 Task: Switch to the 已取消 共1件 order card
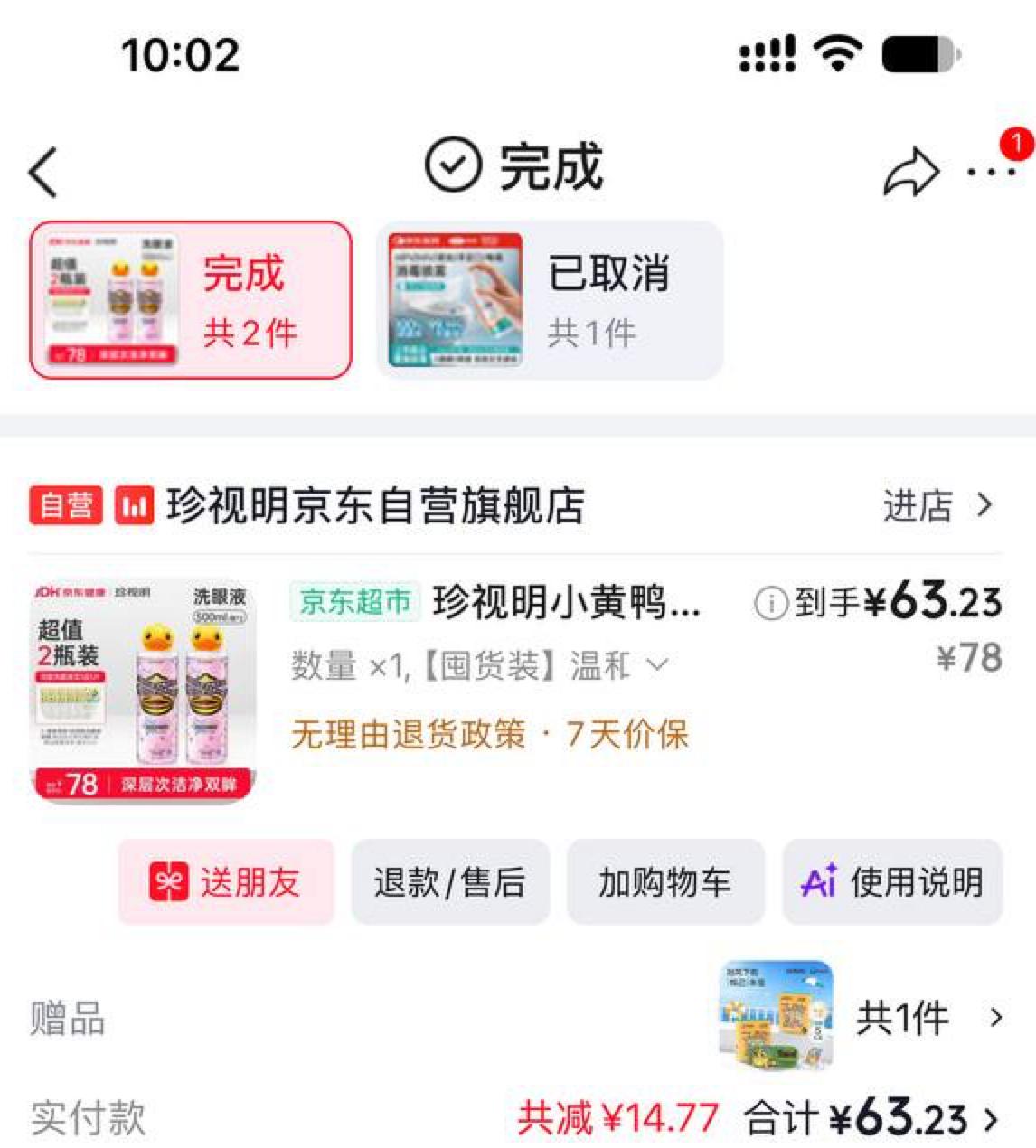[x=550, y=300]
